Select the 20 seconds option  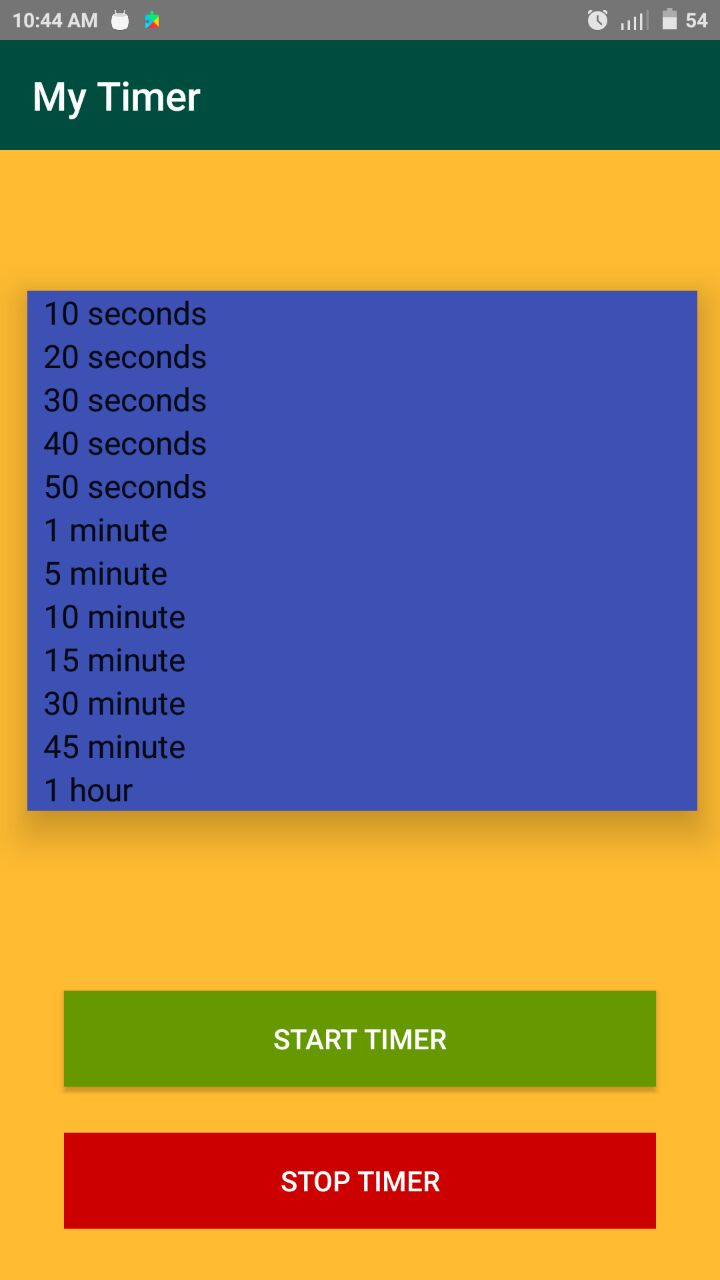point(124,357)
